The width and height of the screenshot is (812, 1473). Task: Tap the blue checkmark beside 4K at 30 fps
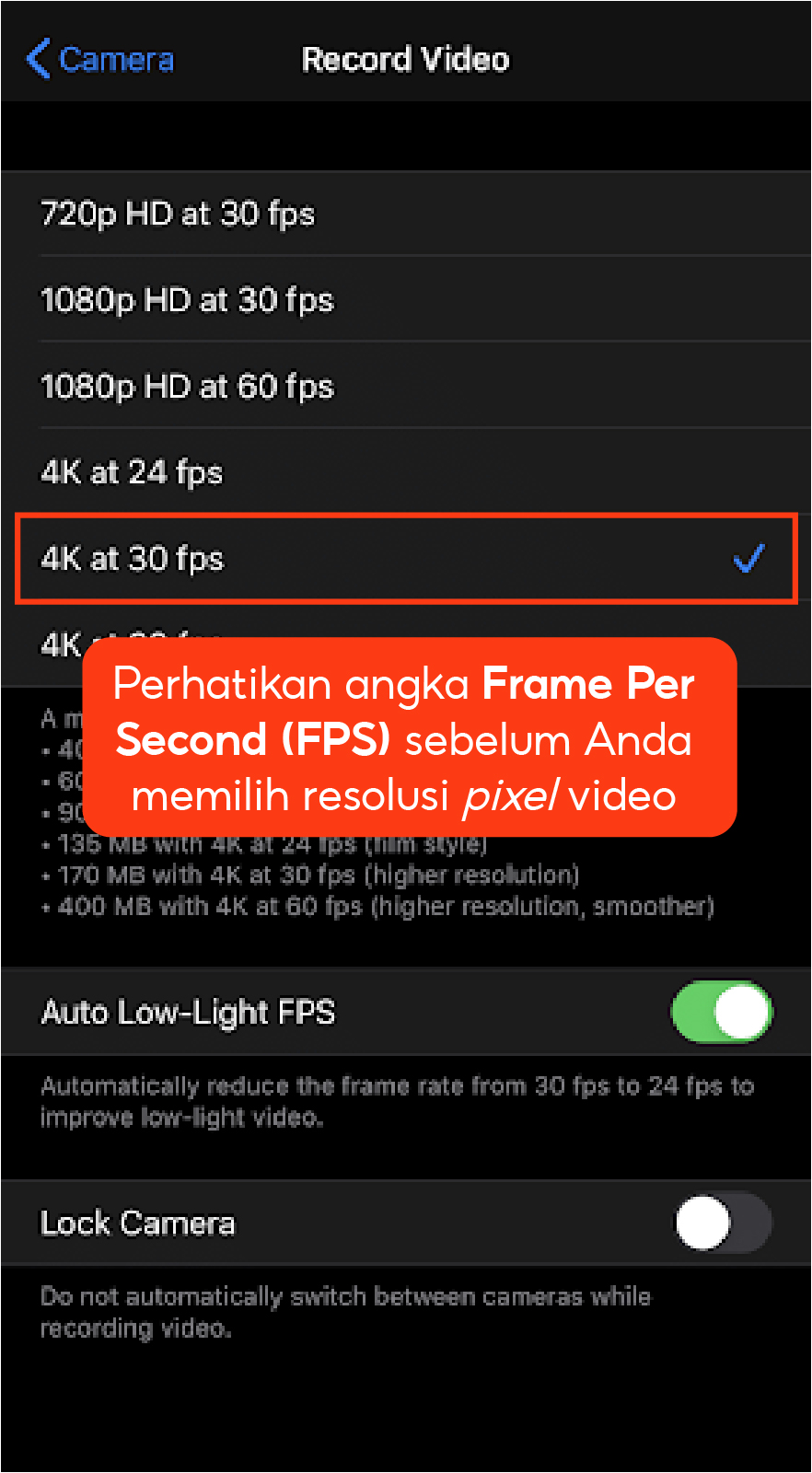(749, 558)
